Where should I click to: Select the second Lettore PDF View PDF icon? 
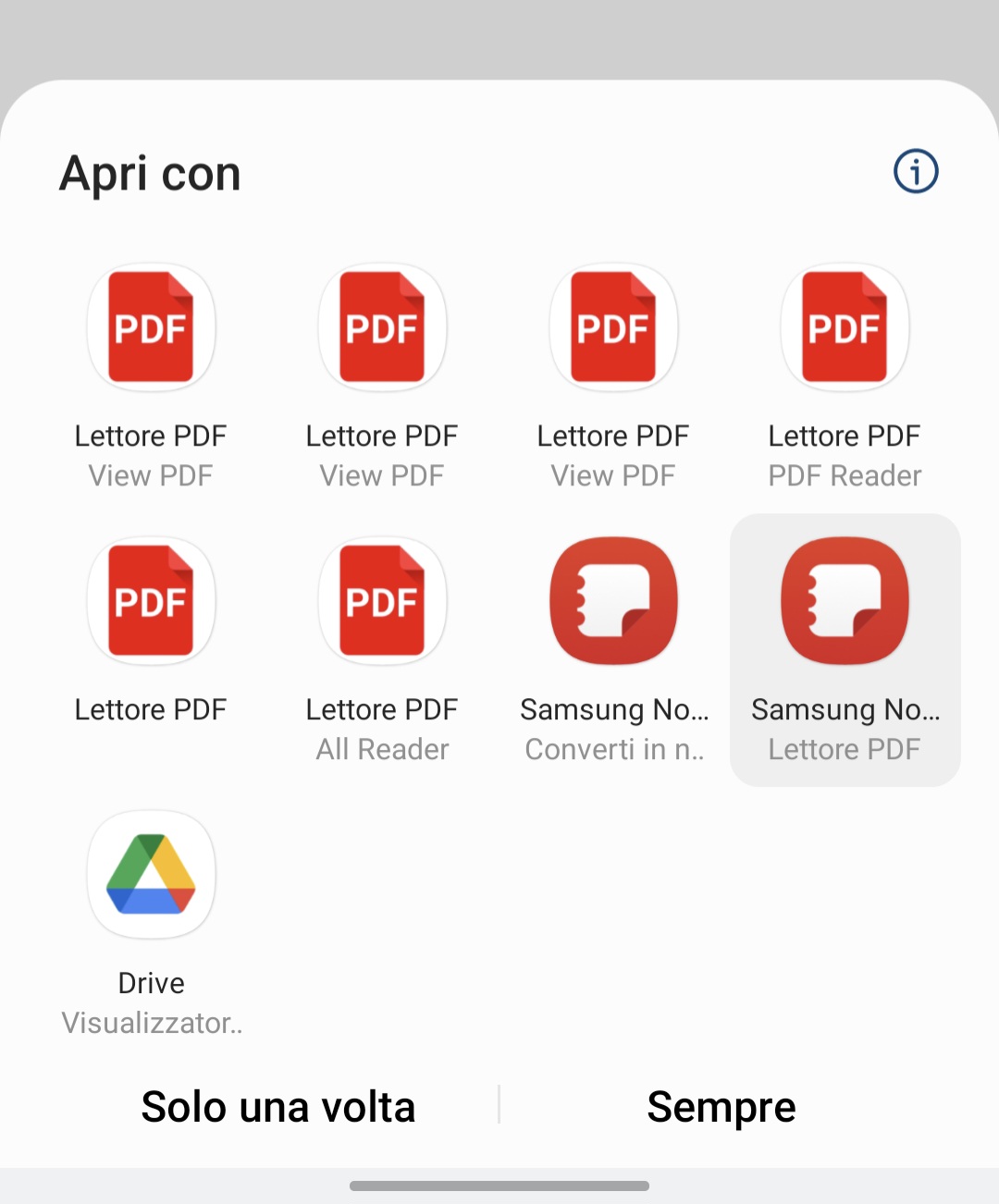pyautogui.click(x=382, y=326)
